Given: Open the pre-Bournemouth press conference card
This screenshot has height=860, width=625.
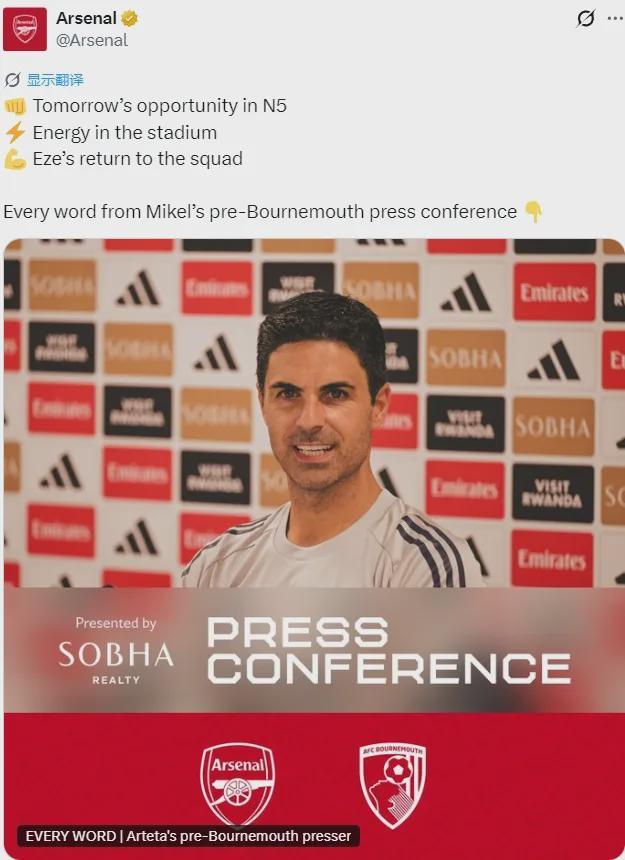Looking at the screenshot, I should coord(313,540).
